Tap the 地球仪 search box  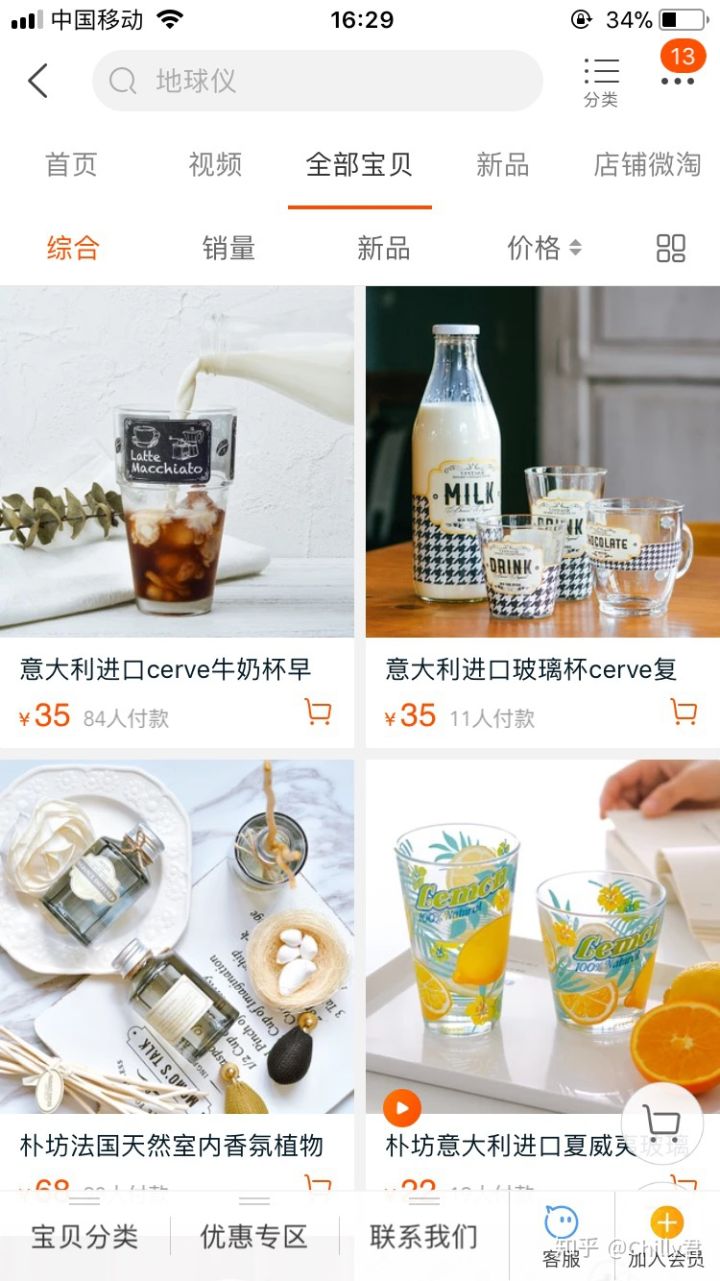click(317, 81)
